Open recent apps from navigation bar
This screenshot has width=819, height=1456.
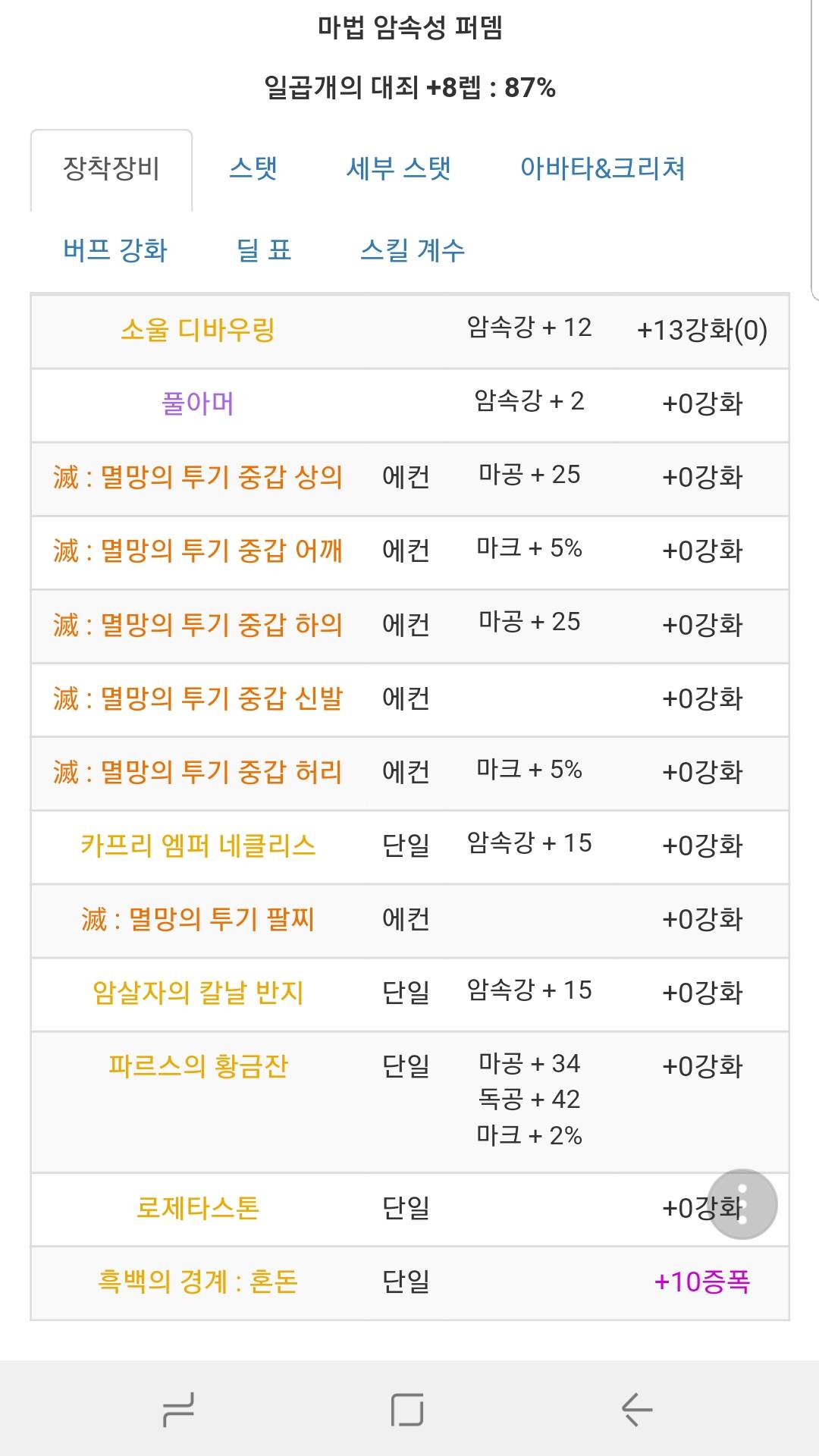(180, 1409)
